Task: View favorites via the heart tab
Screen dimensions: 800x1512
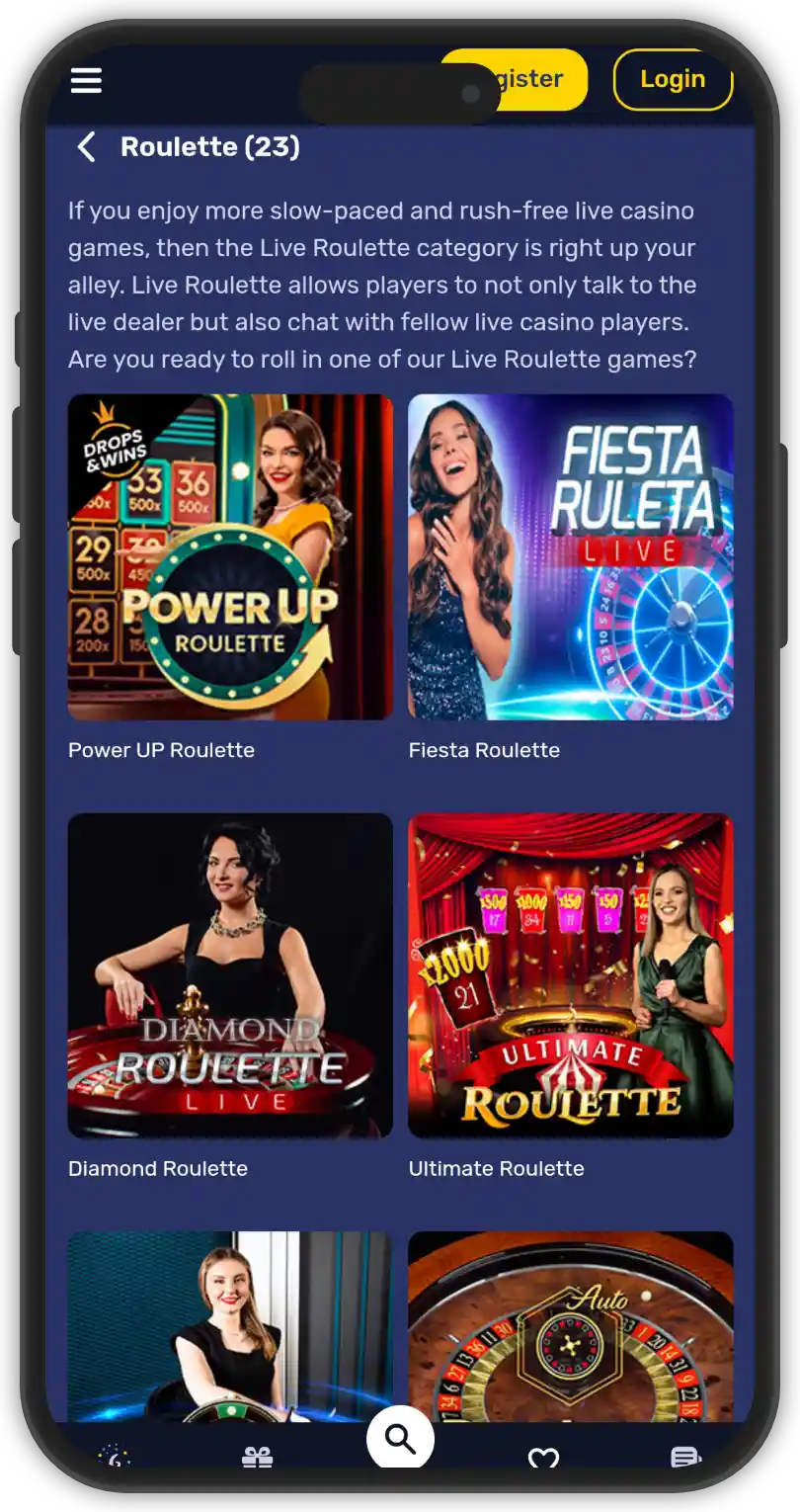Action: tap(543, 1457)
